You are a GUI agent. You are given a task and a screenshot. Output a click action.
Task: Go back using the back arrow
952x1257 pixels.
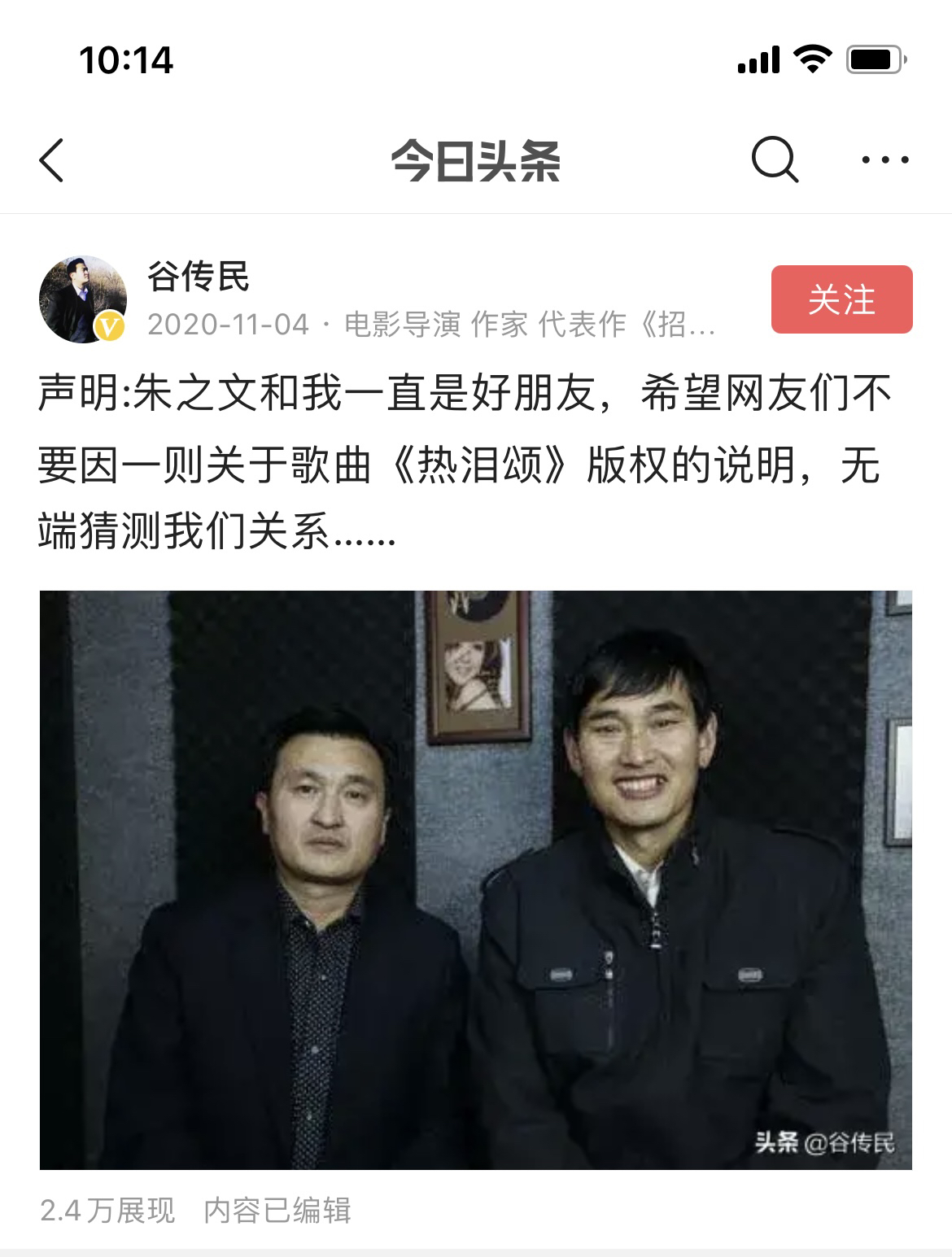click(x=51, y=160)
